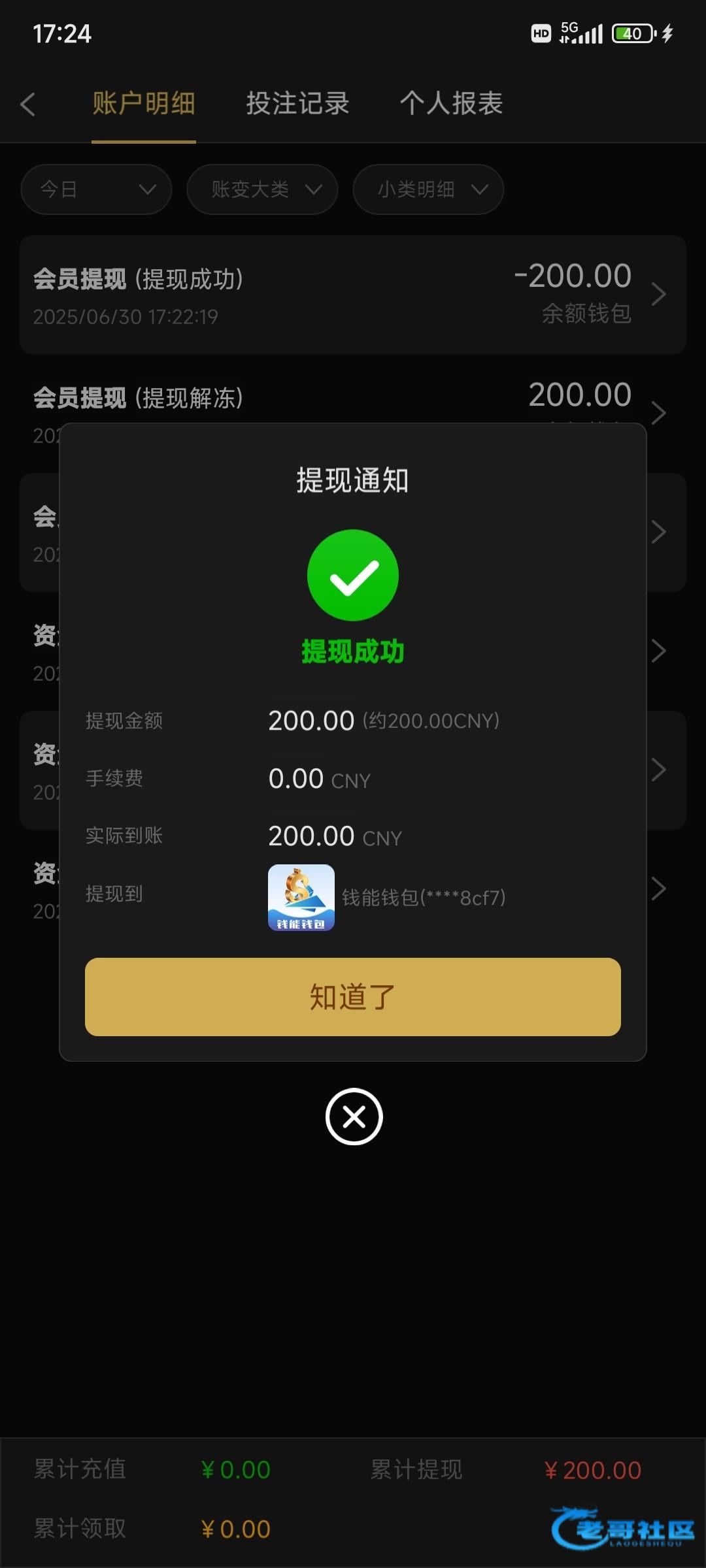Open the 会员提现 (提现成功) record

(353, 295)
